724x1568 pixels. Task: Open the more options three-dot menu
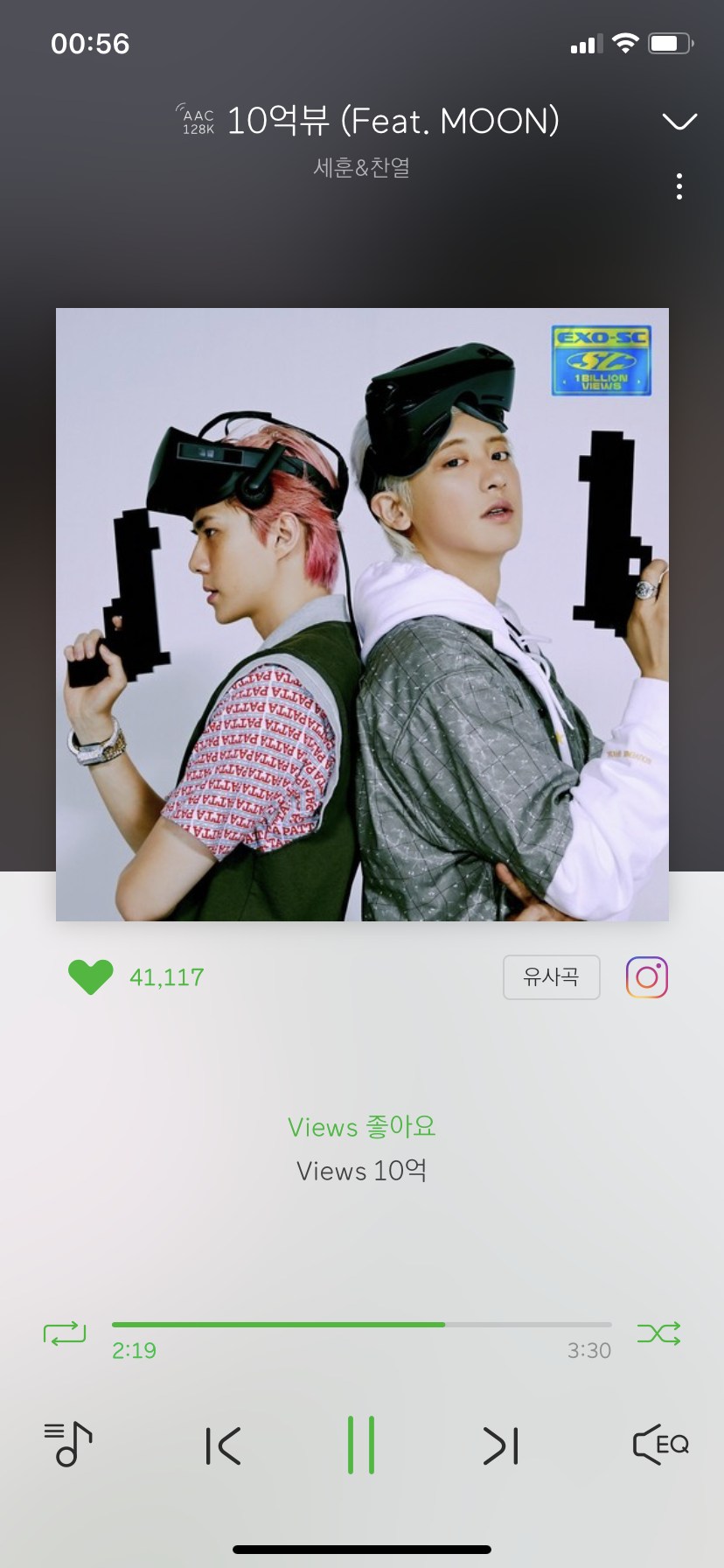pos(679,185)
